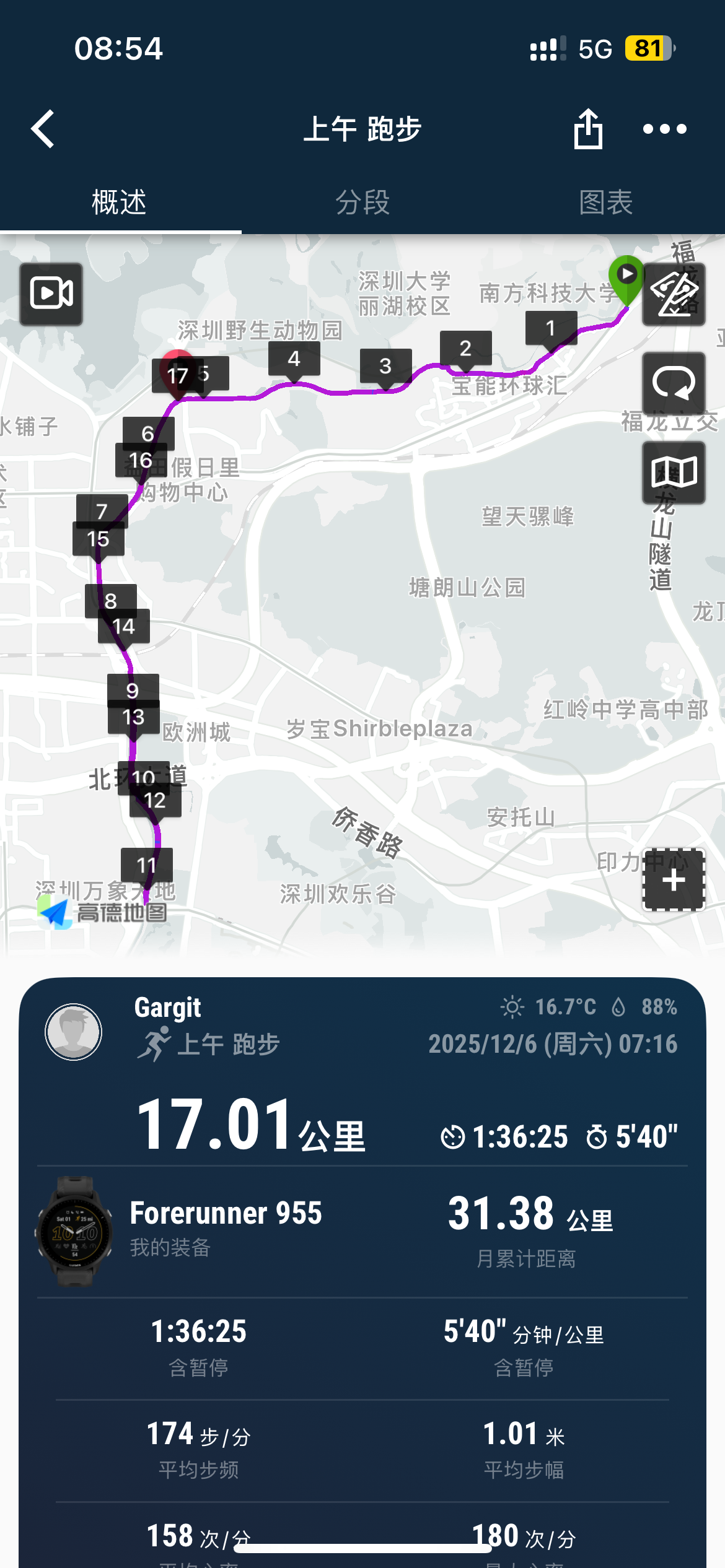Share this running activity
This screenshot has width=725, height=1568.
click(588, 129)
